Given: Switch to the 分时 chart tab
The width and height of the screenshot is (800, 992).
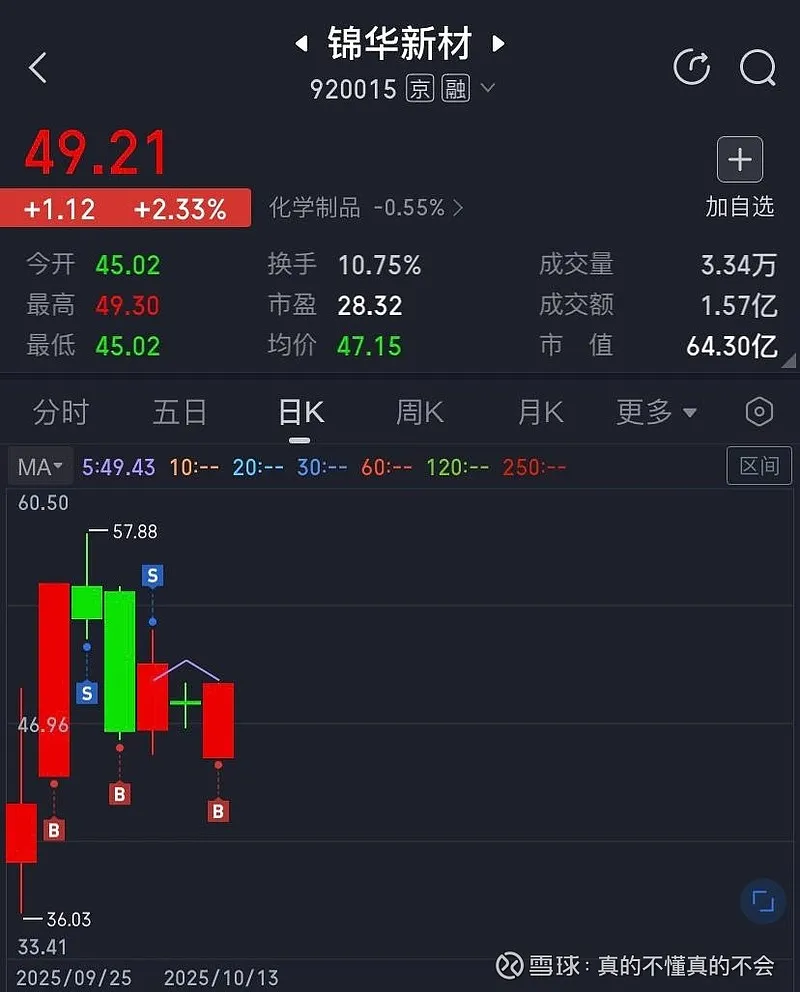Looking at the screenshot, I should 61,412.
